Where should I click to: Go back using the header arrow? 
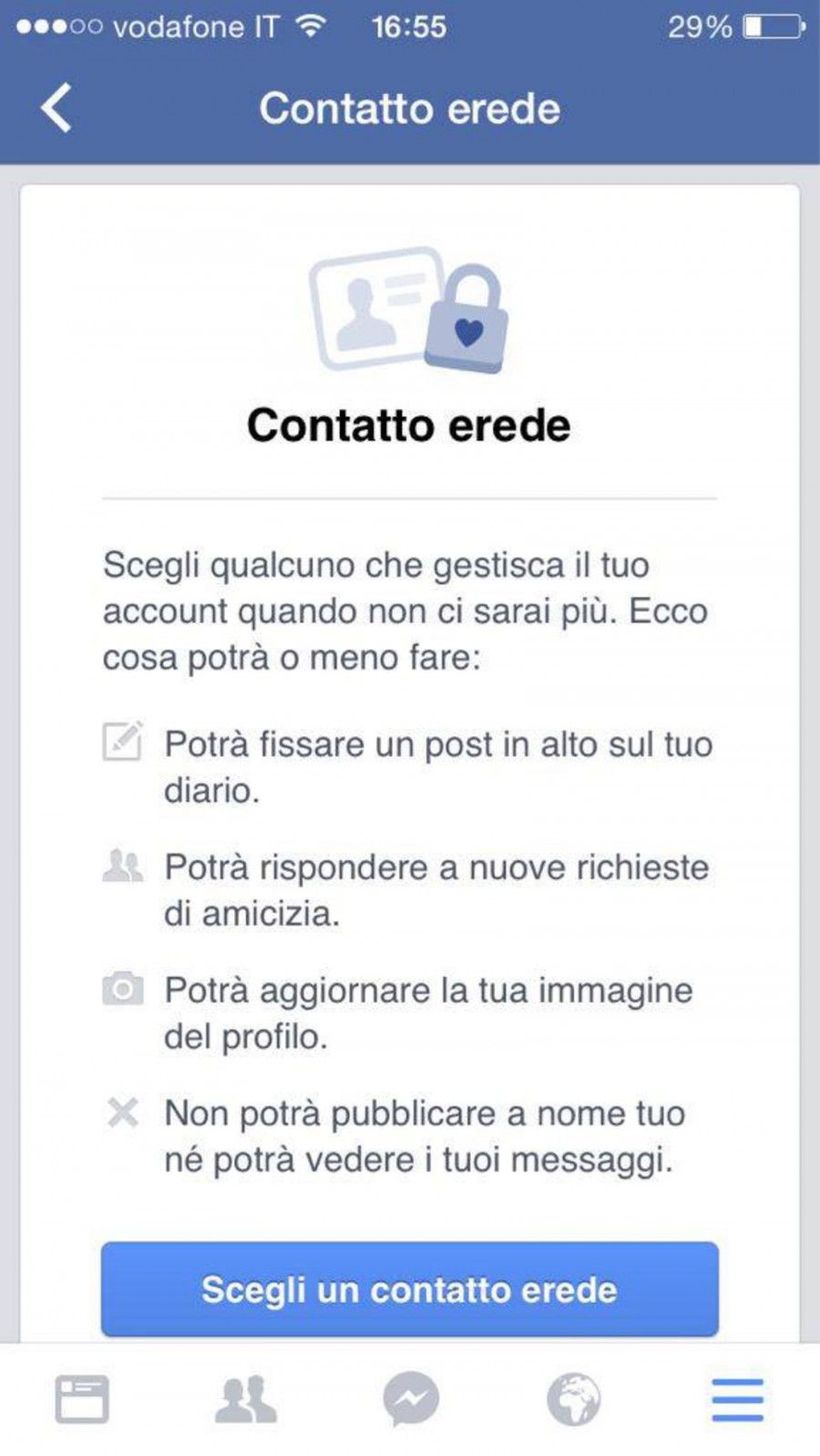(56, 108)
